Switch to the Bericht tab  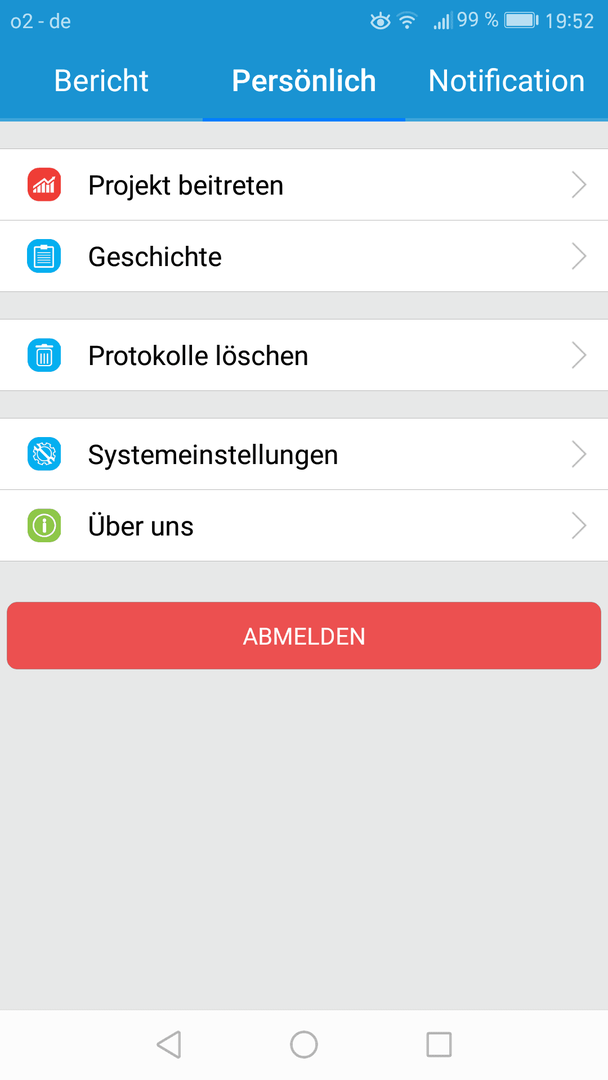tap(101, 81)
